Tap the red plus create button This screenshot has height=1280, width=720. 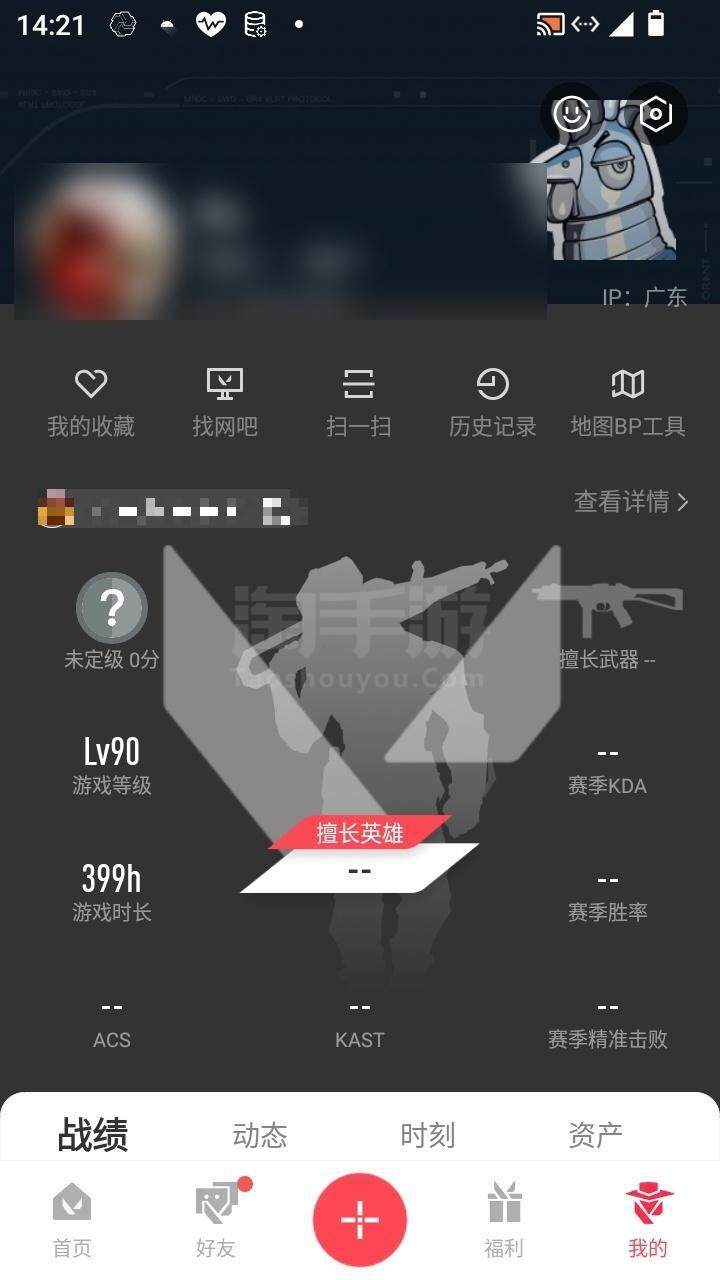click(360, 1220)
